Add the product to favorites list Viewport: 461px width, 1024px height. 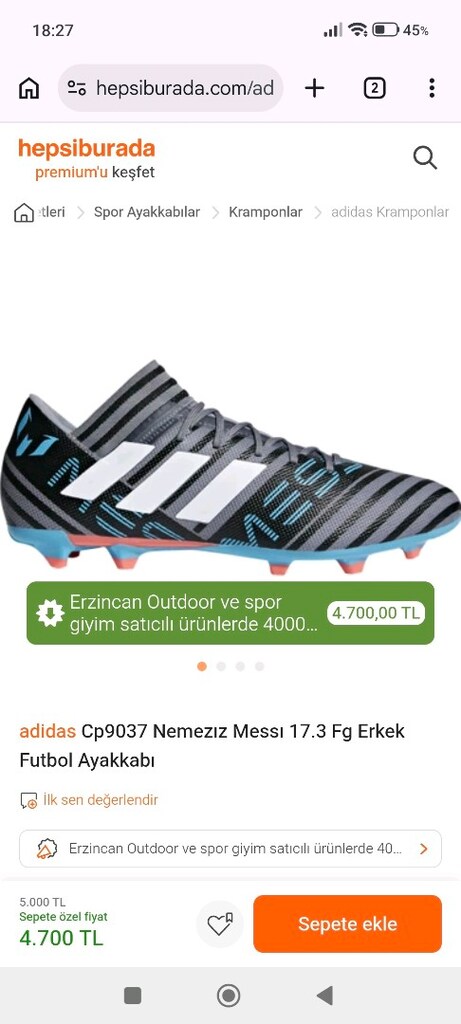click(x=220, y=924)
